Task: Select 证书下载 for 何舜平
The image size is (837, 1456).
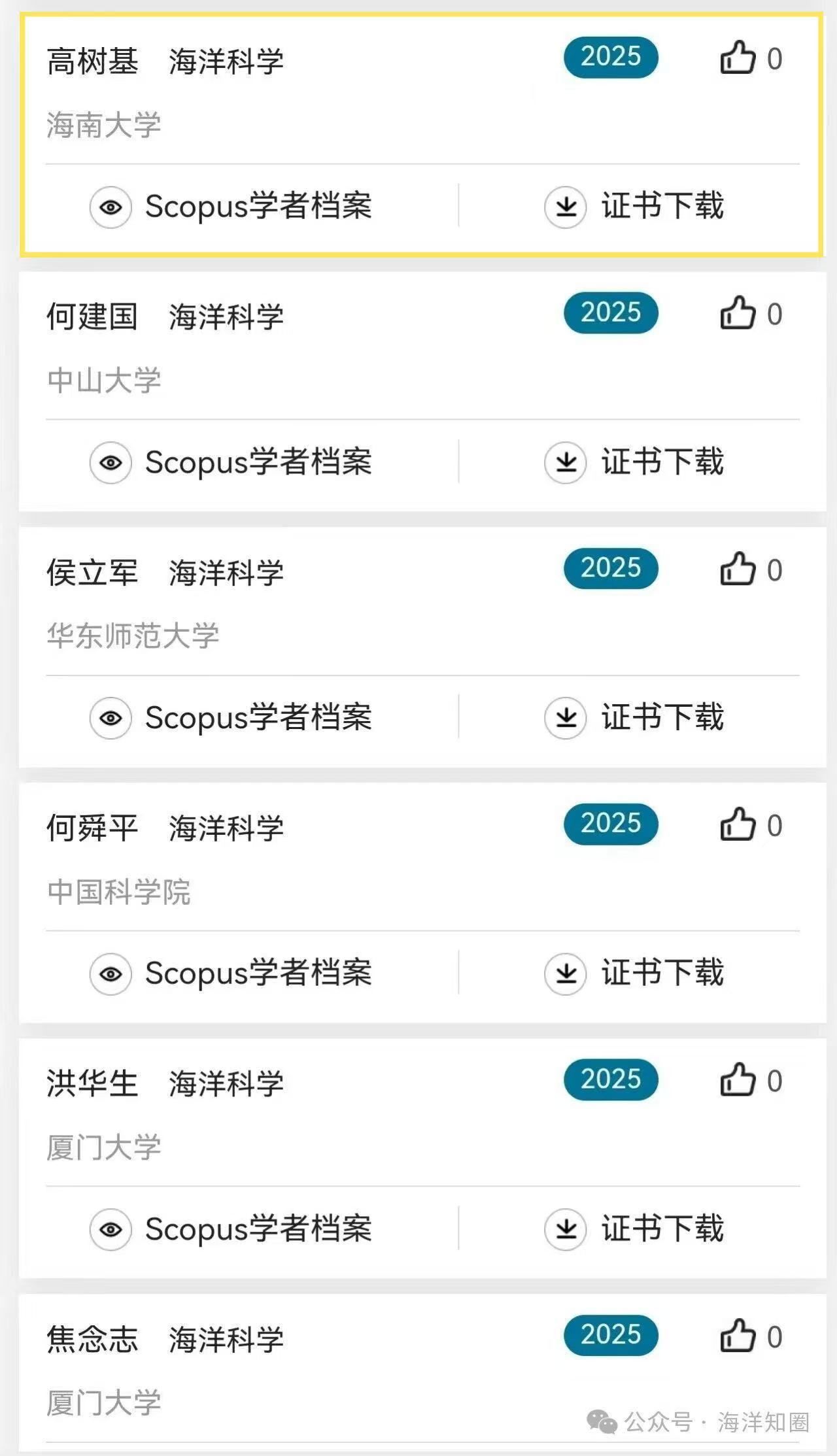Action: (634, 973)
